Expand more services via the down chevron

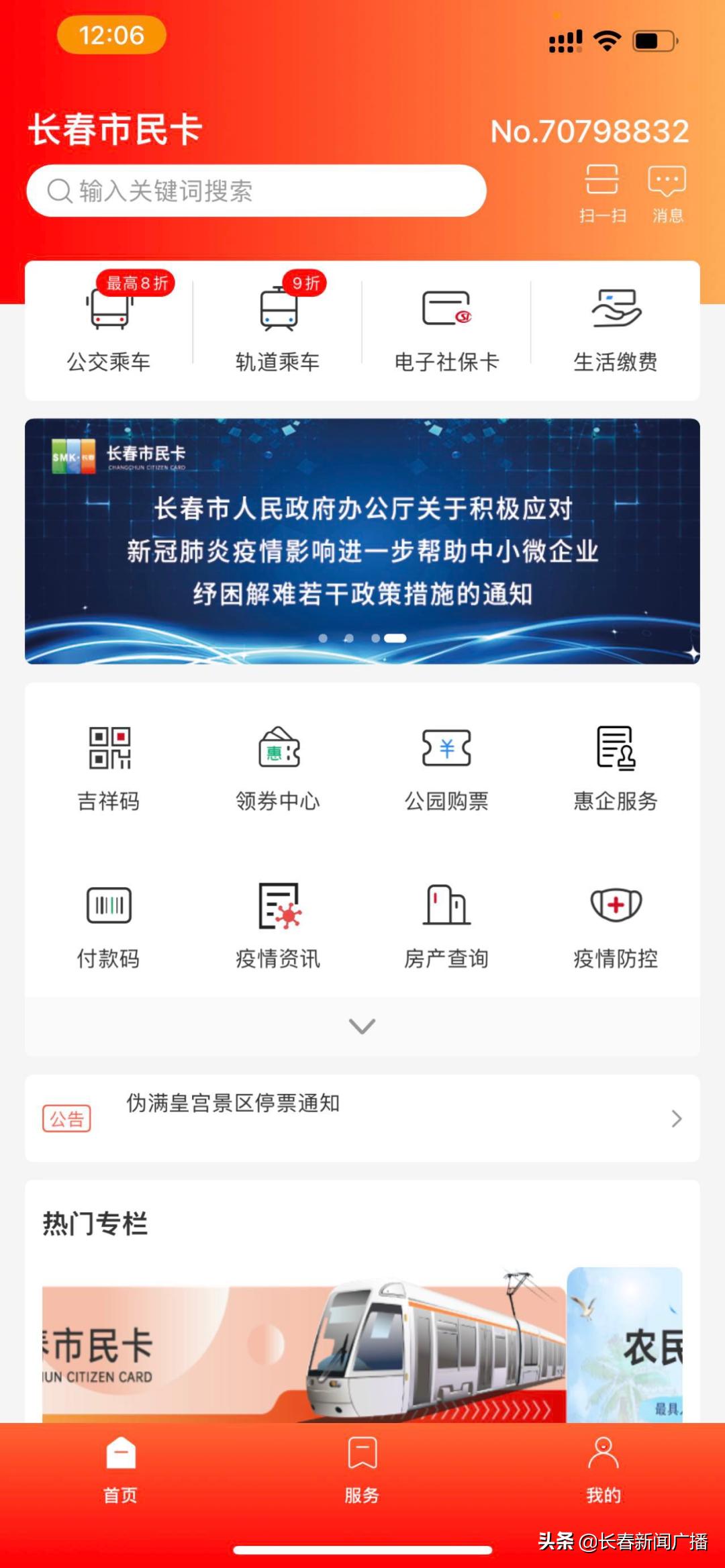(x=362, y=1026)
